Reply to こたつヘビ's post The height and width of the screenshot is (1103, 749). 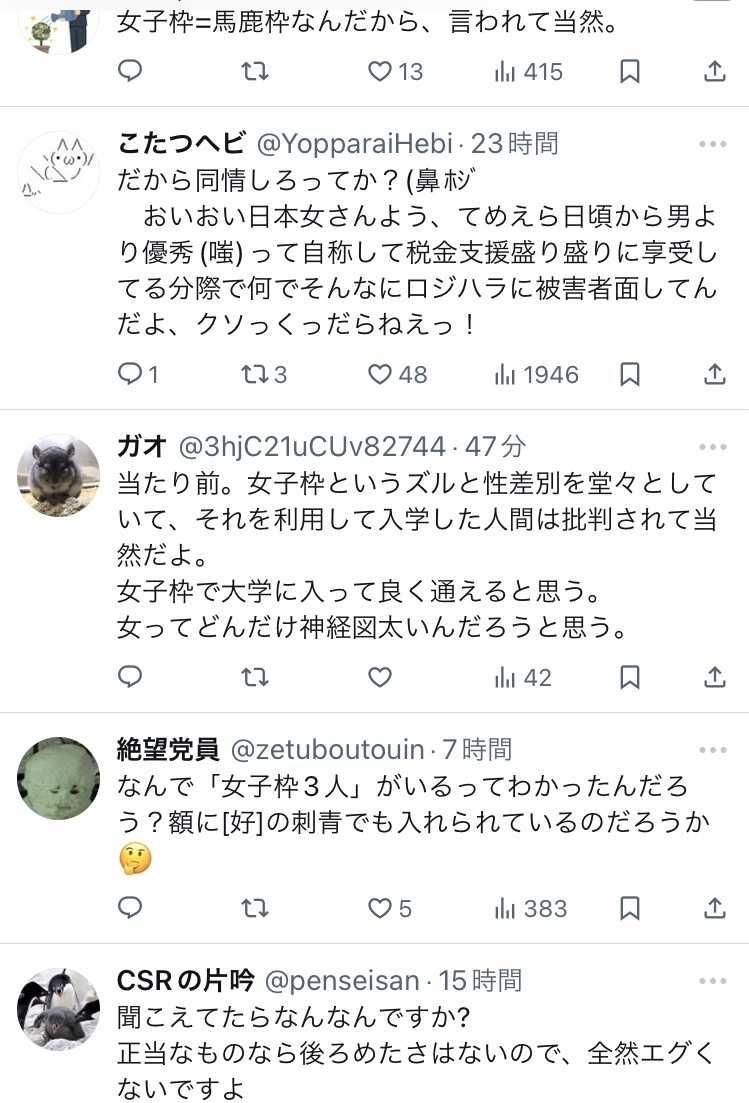(x=130, y=374)
